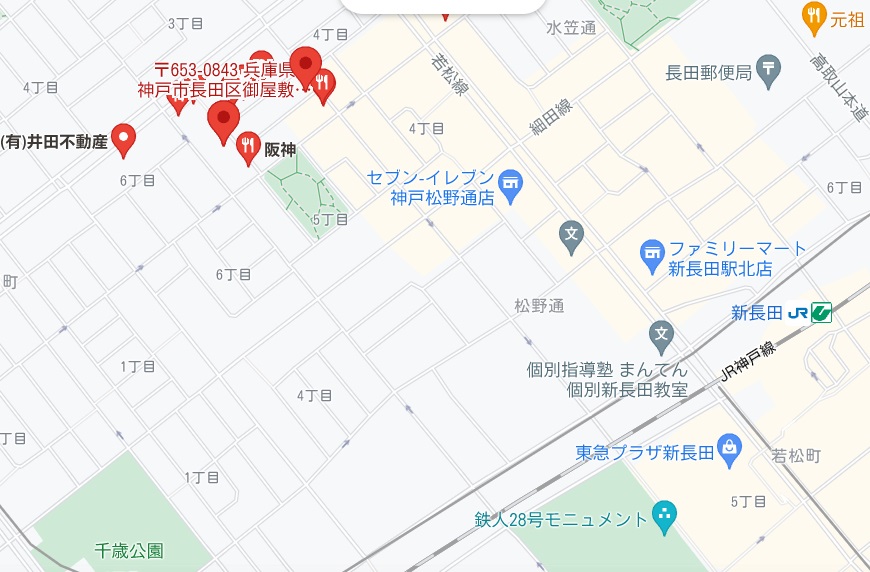870x572 pixels.
Task: Open the (有)井田不動産 red pin
Action: (123, 139)
